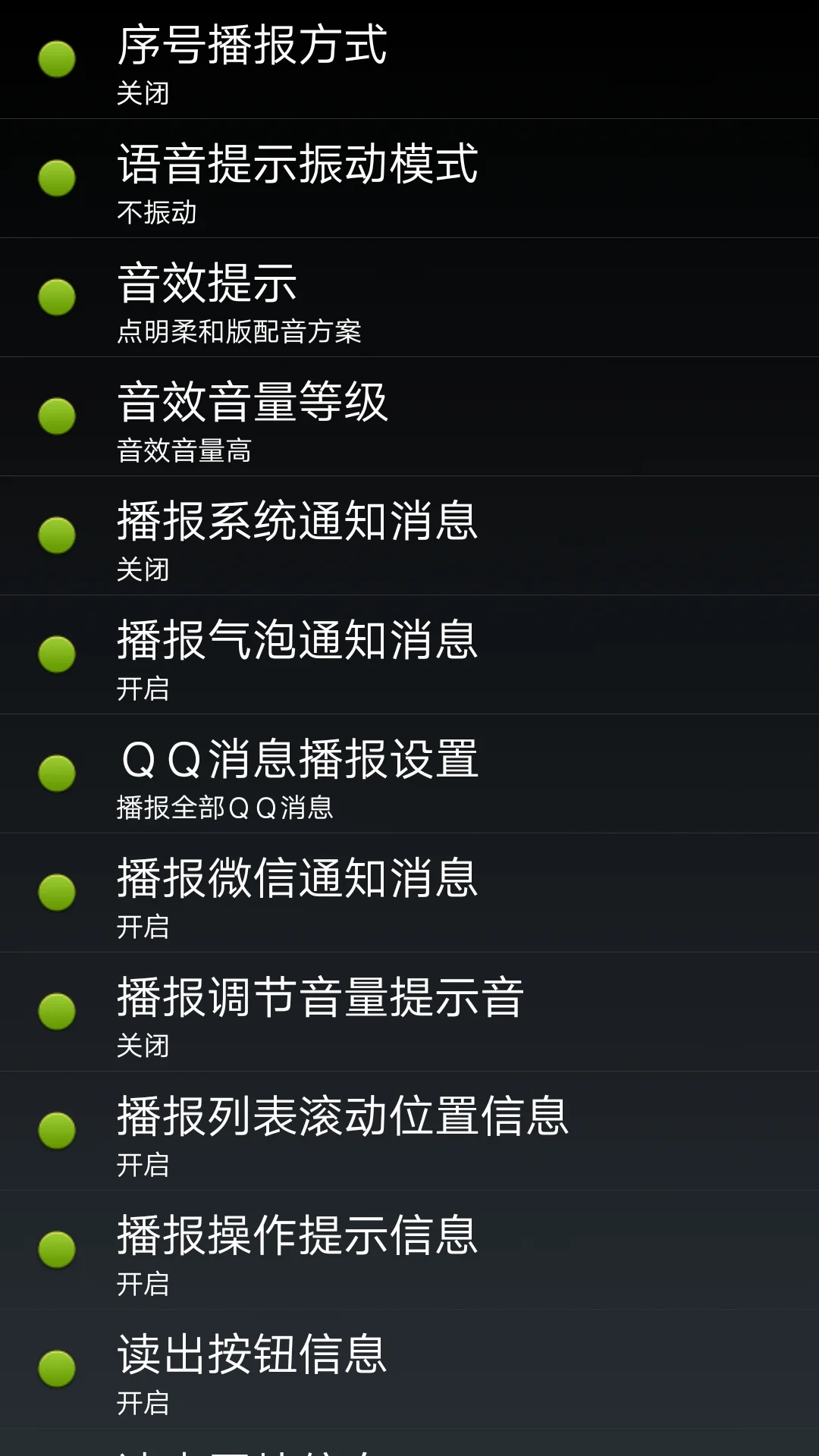Viewport: 819px width, 1456px height.
Task: Toggle 播报气泡通知消息 off
Action: 409,654
